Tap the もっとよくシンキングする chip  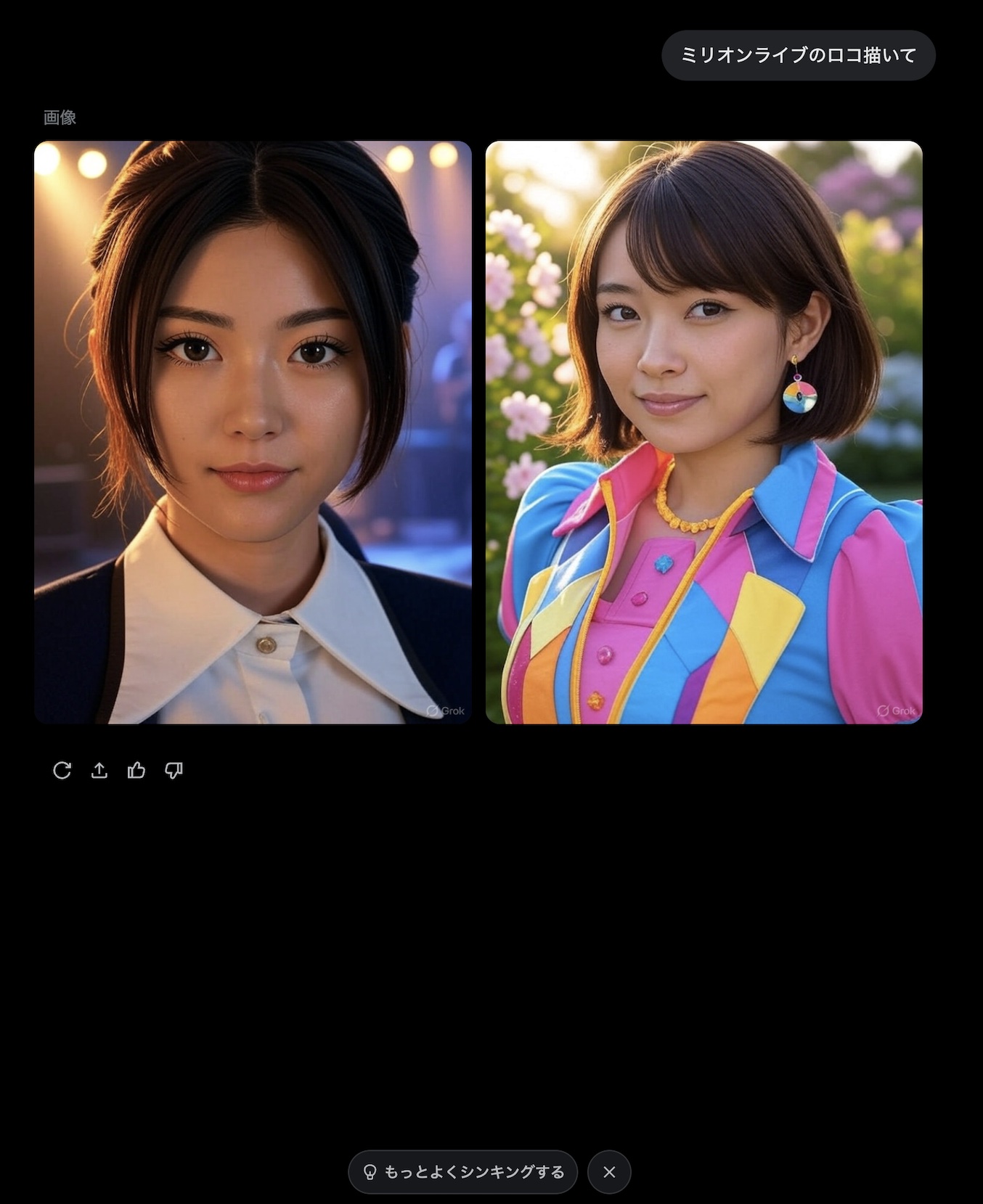463,1171
